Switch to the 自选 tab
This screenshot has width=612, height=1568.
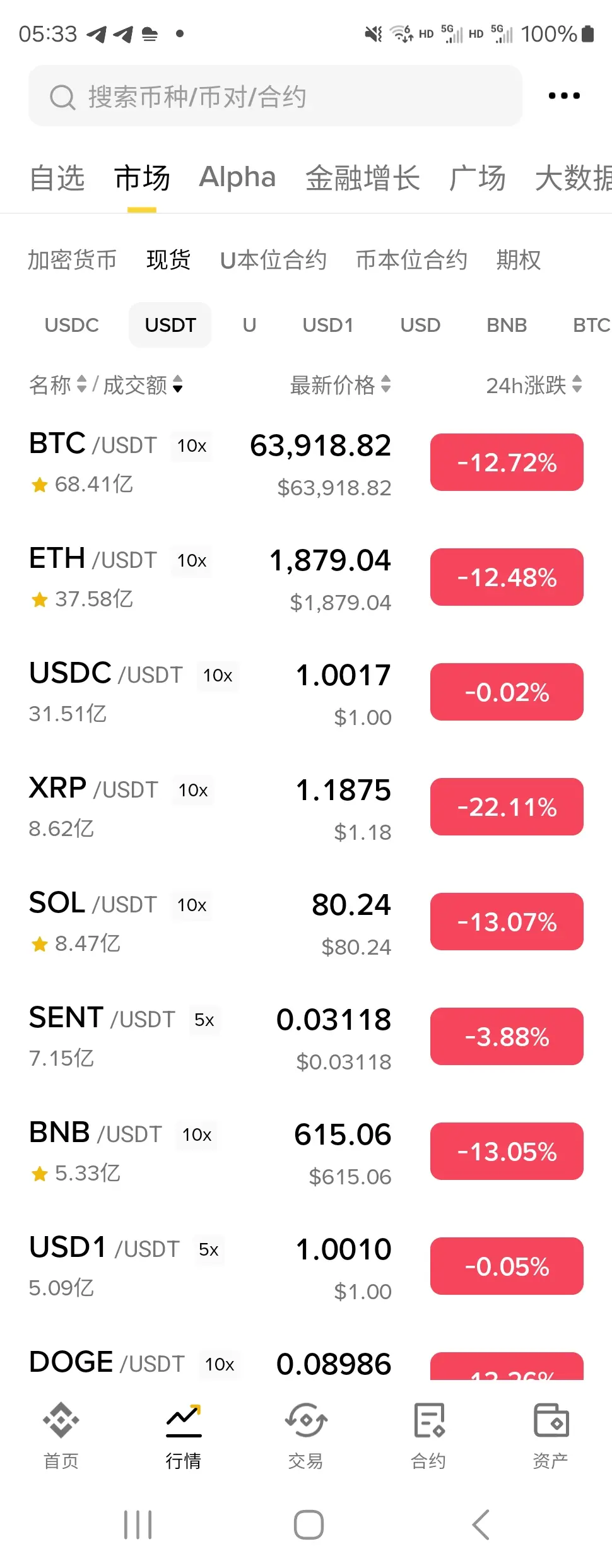pos(57,178)
